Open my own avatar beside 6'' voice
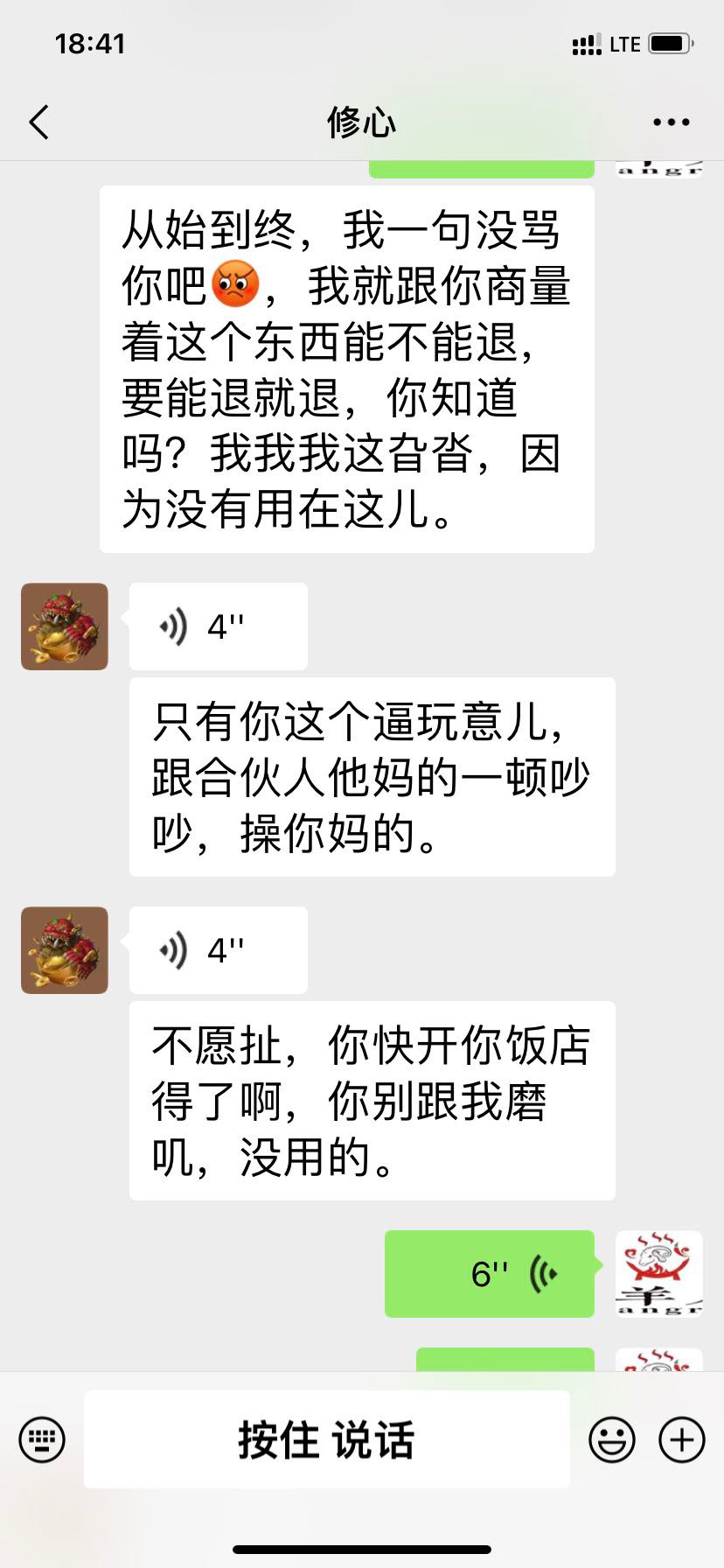The height and width of the screenshot is (1568, 724). pyautogui.click(x=658, y=1274)
